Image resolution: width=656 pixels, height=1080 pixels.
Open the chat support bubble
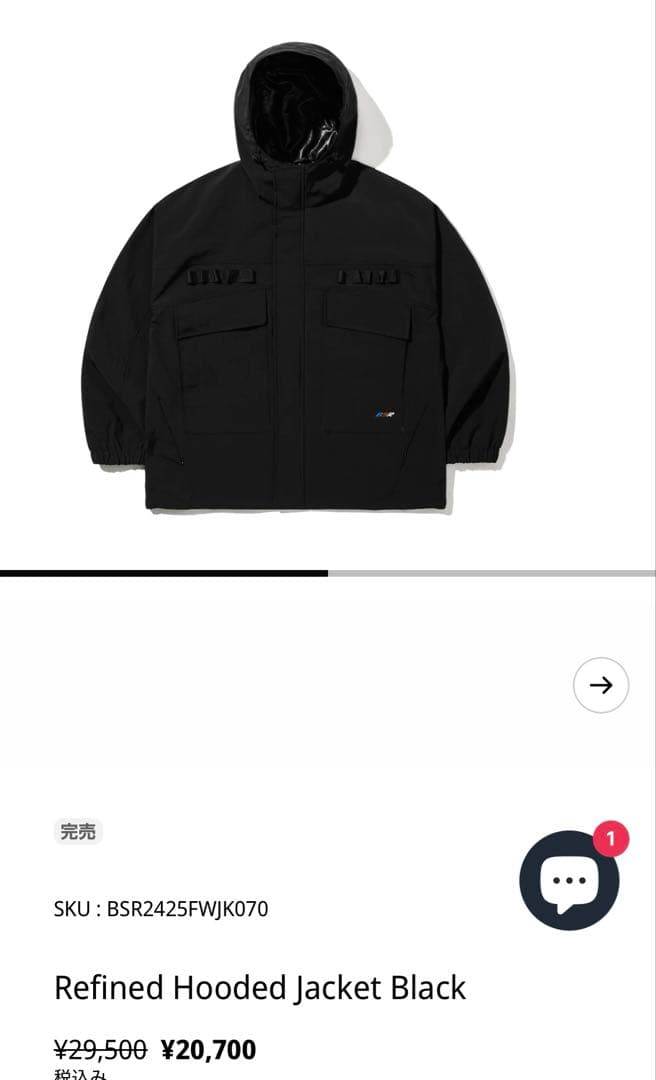pyautogui.click(x=569, y=881)
